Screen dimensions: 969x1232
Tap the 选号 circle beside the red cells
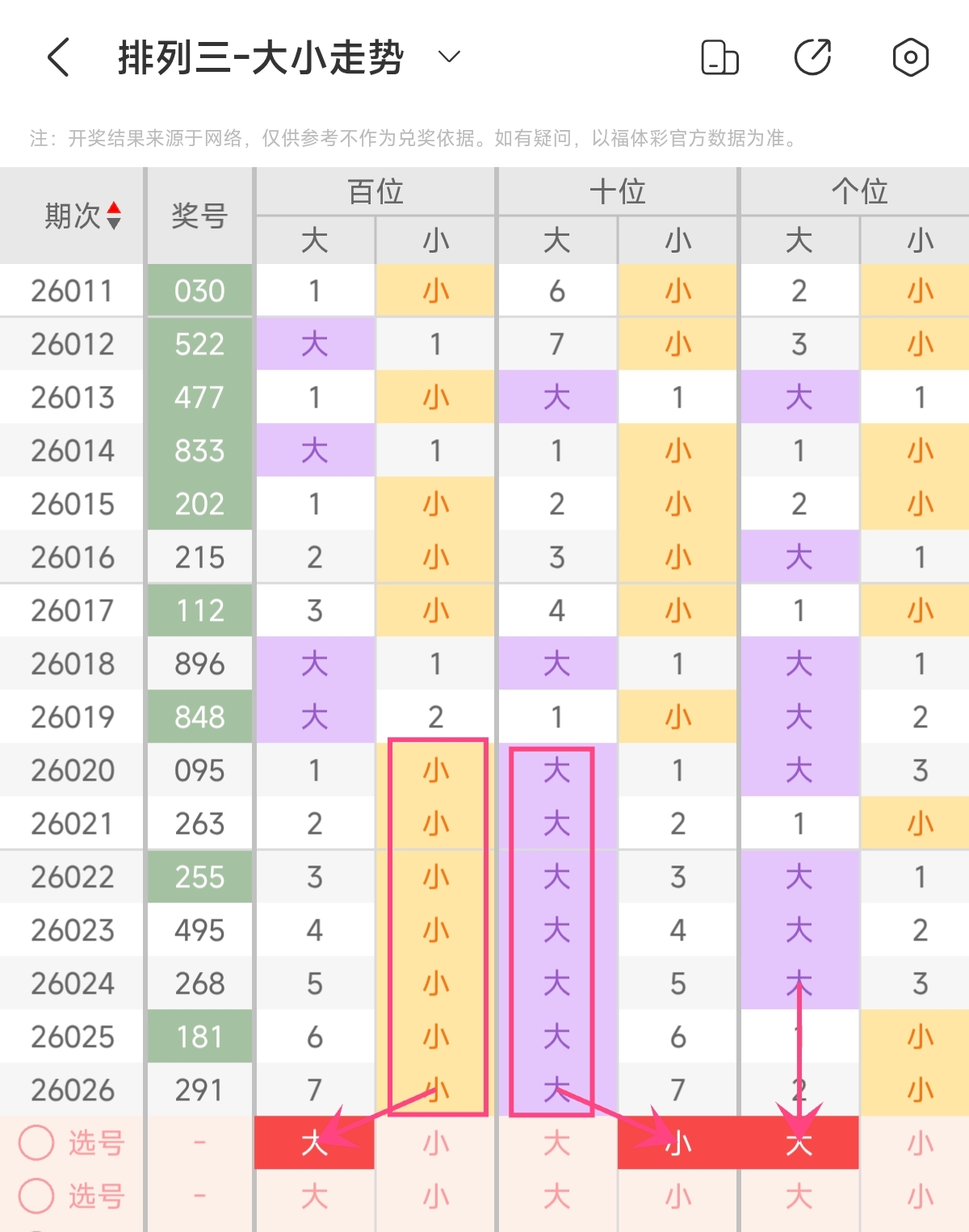click(x=36, y=1142)
